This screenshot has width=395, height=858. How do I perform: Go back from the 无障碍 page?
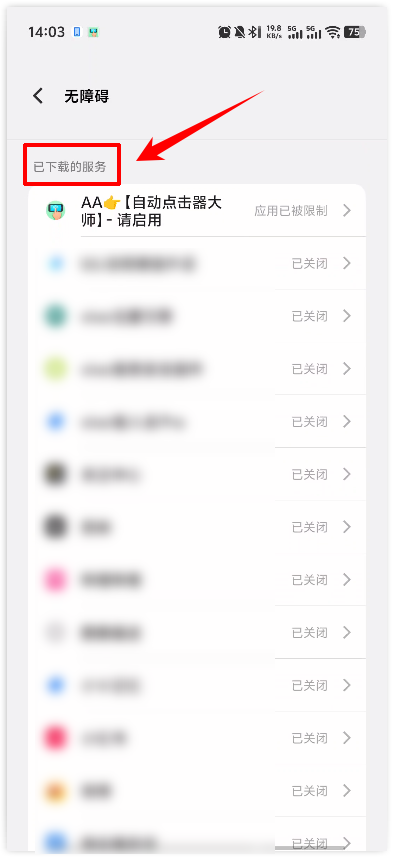coord(38,96)
